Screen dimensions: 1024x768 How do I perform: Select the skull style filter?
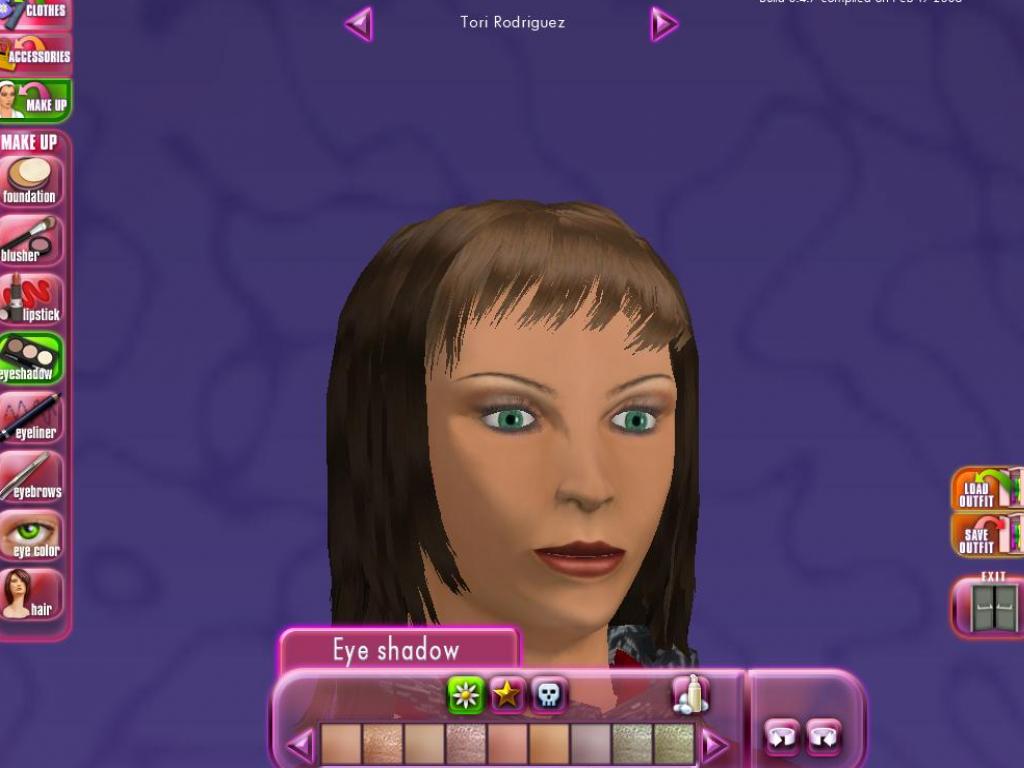click(x=548, y=694)
